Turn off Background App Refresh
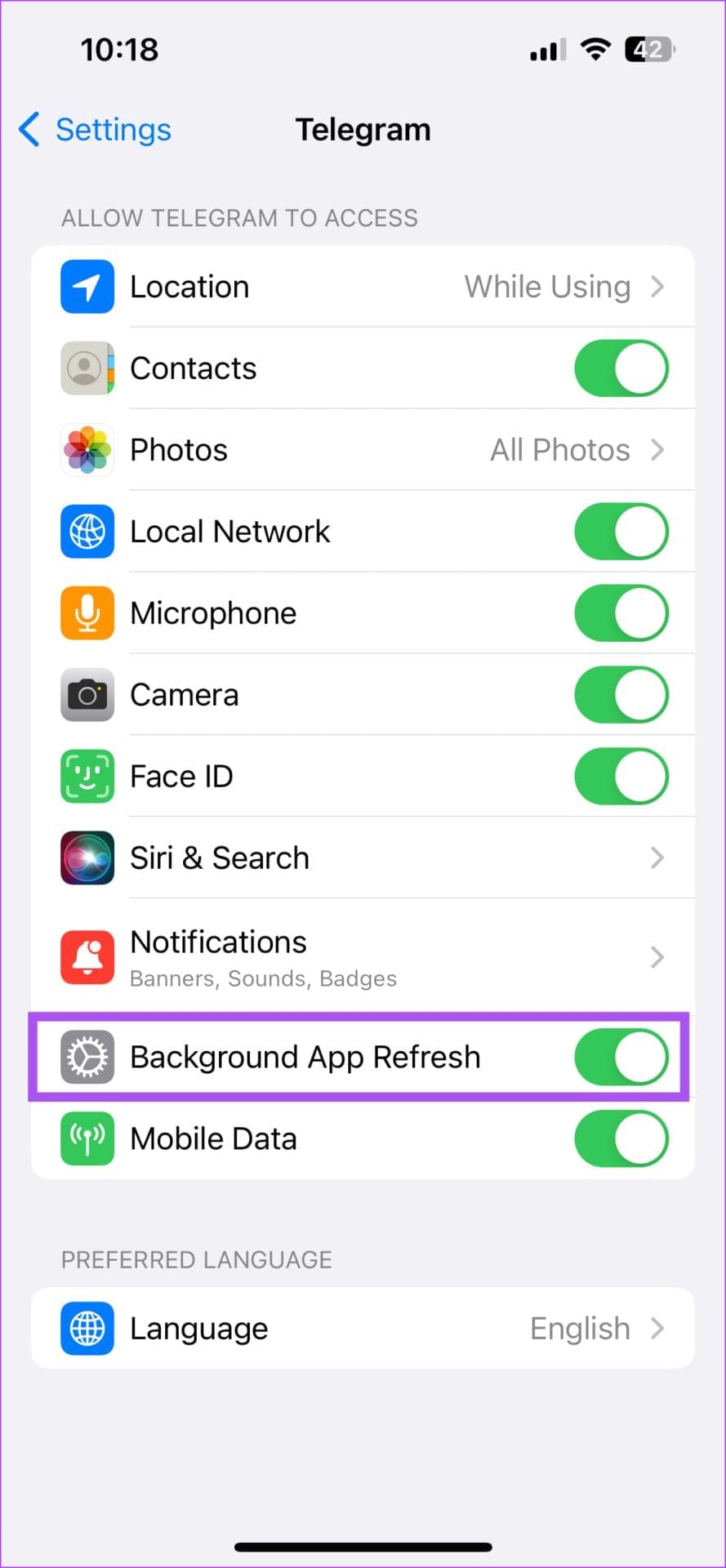This screenshot has height=1568, width=726. [621, 1057]
